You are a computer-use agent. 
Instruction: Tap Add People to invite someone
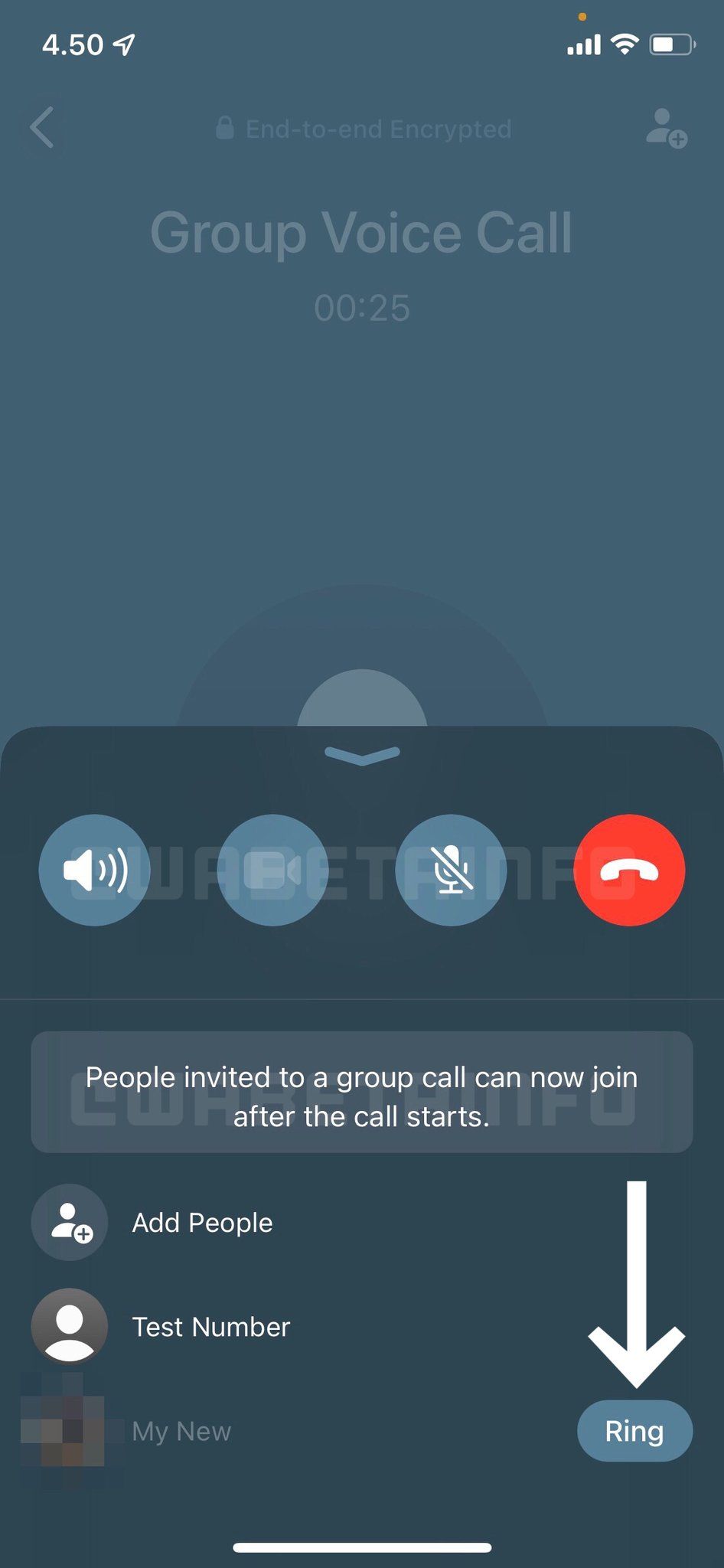[x=202, y=1223]
